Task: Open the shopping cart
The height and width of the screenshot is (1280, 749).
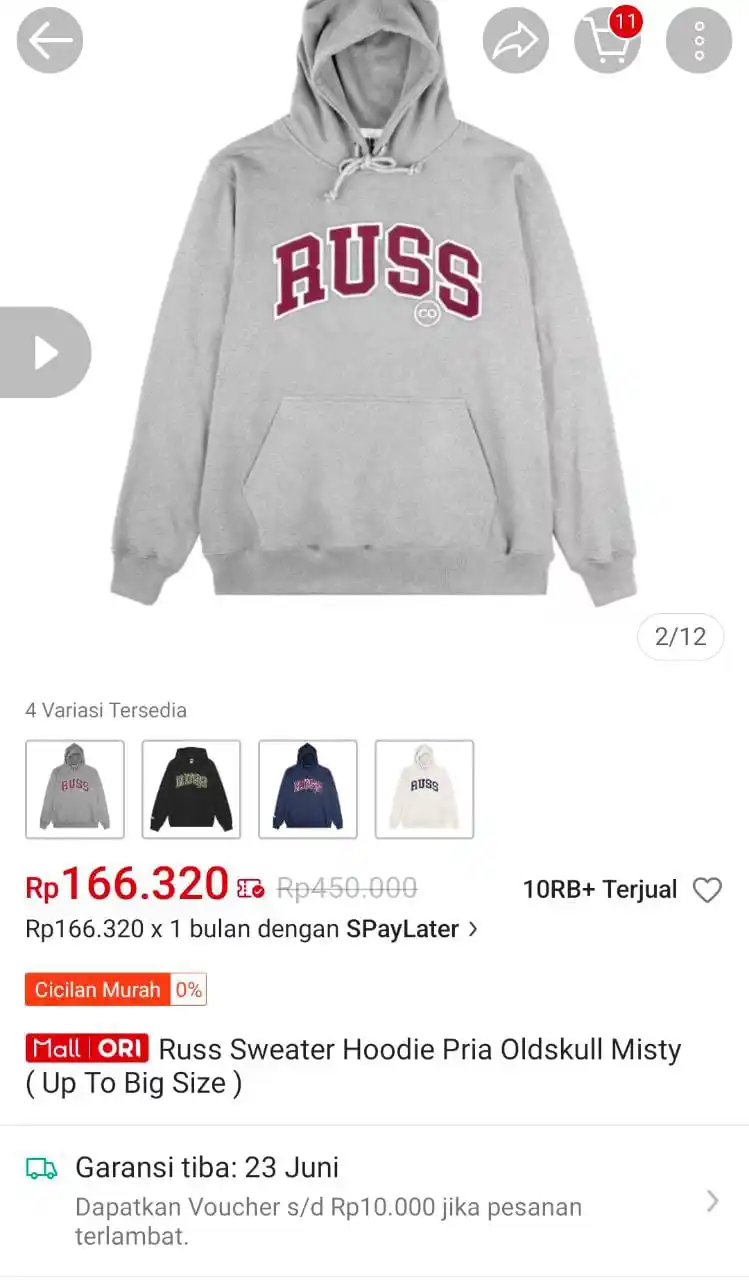Action: coord(607,41)
